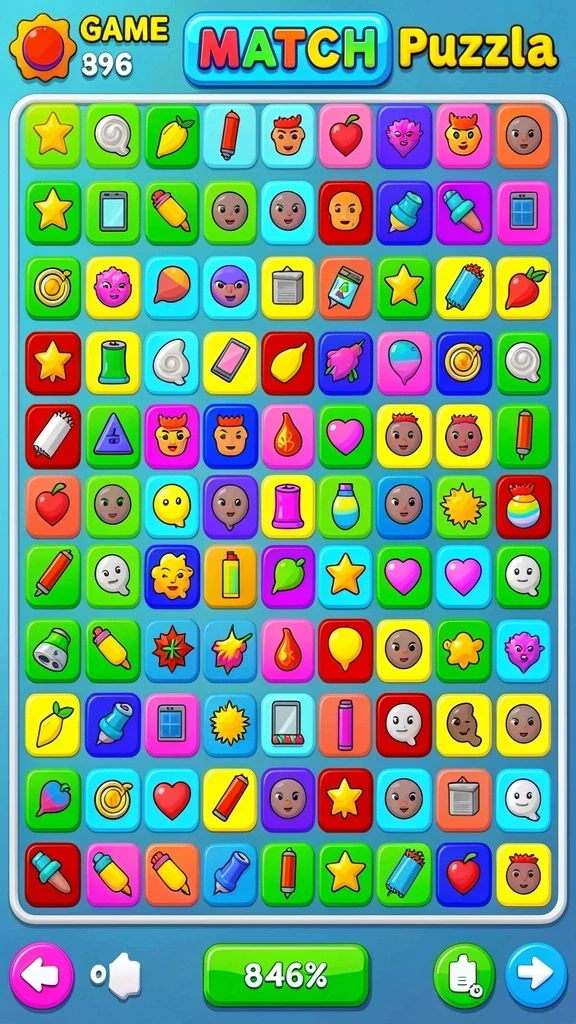The height and width of the screenshot is (1024, 576).
Task: Pick the yellow flower face tile on blue
Action: pyautogui.click(x=172, y=577)
